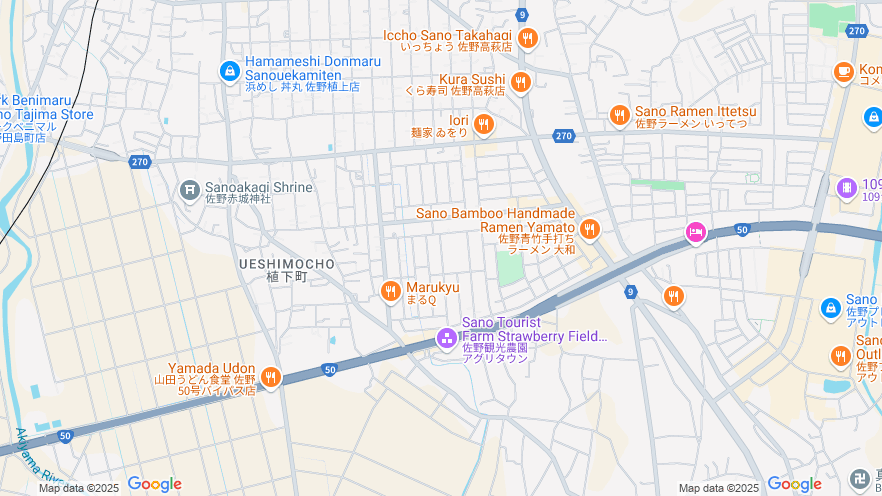The height and width of the screenshot is (496, 882).
Task: Select the Sano Bamboo Handmade Ramen Yamato pin
Action: [x=590, y=230]
